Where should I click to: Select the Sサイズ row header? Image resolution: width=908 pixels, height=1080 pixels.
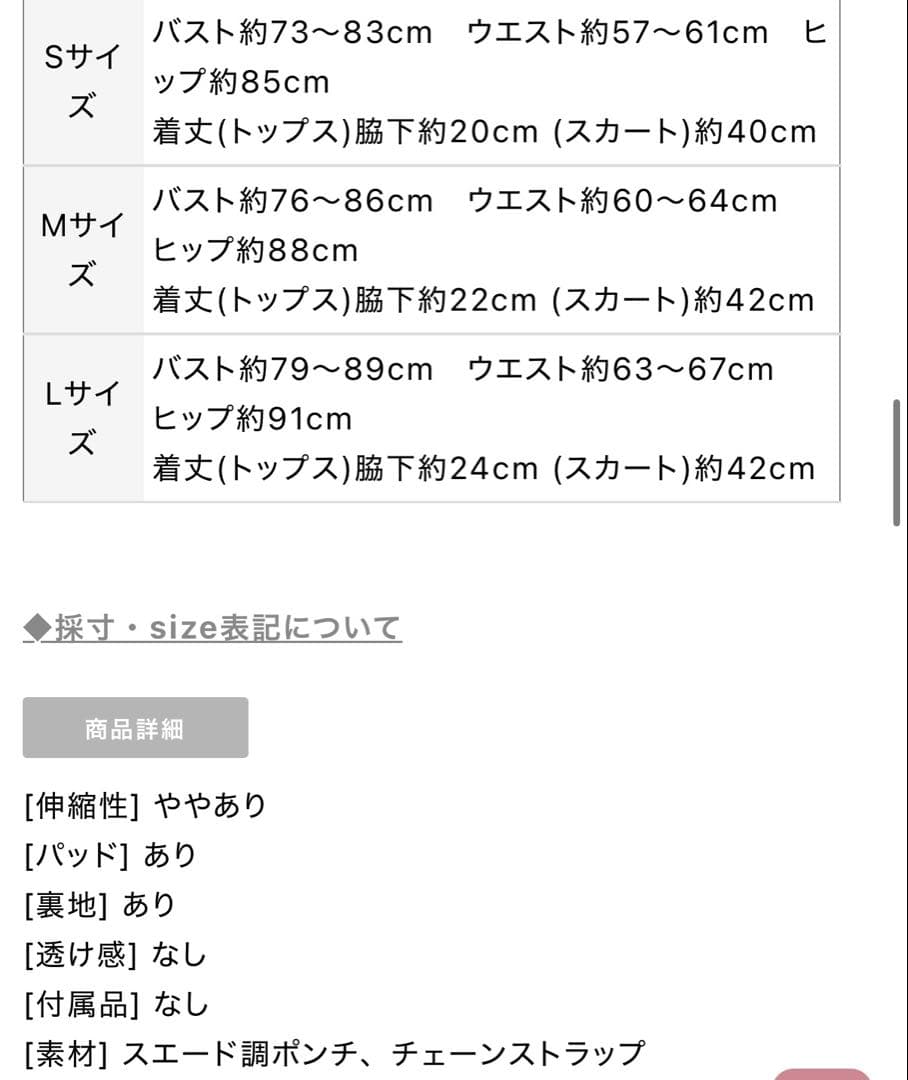tap(80, 80)
